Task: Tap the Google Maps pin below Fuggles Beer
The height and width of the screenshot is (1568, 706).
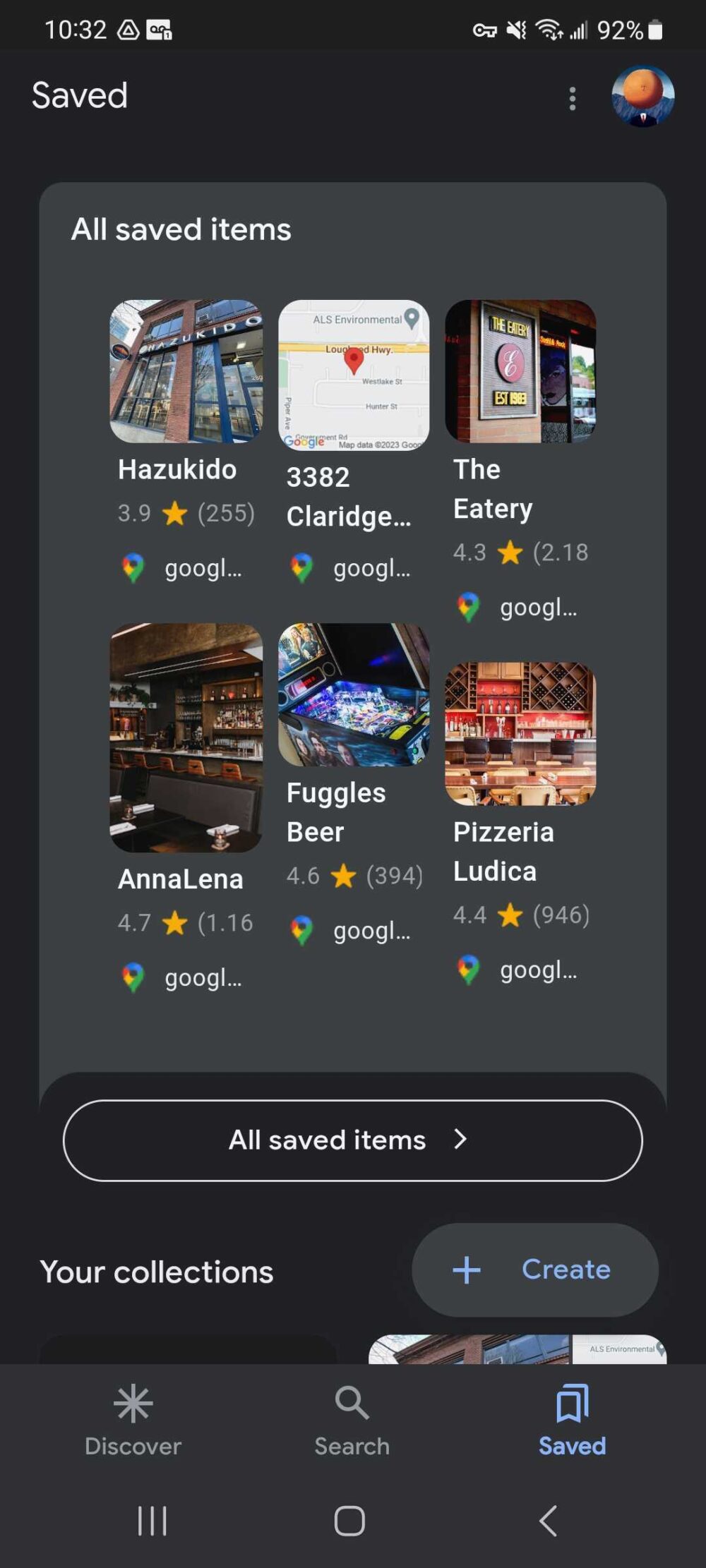Action: [304, 930]
